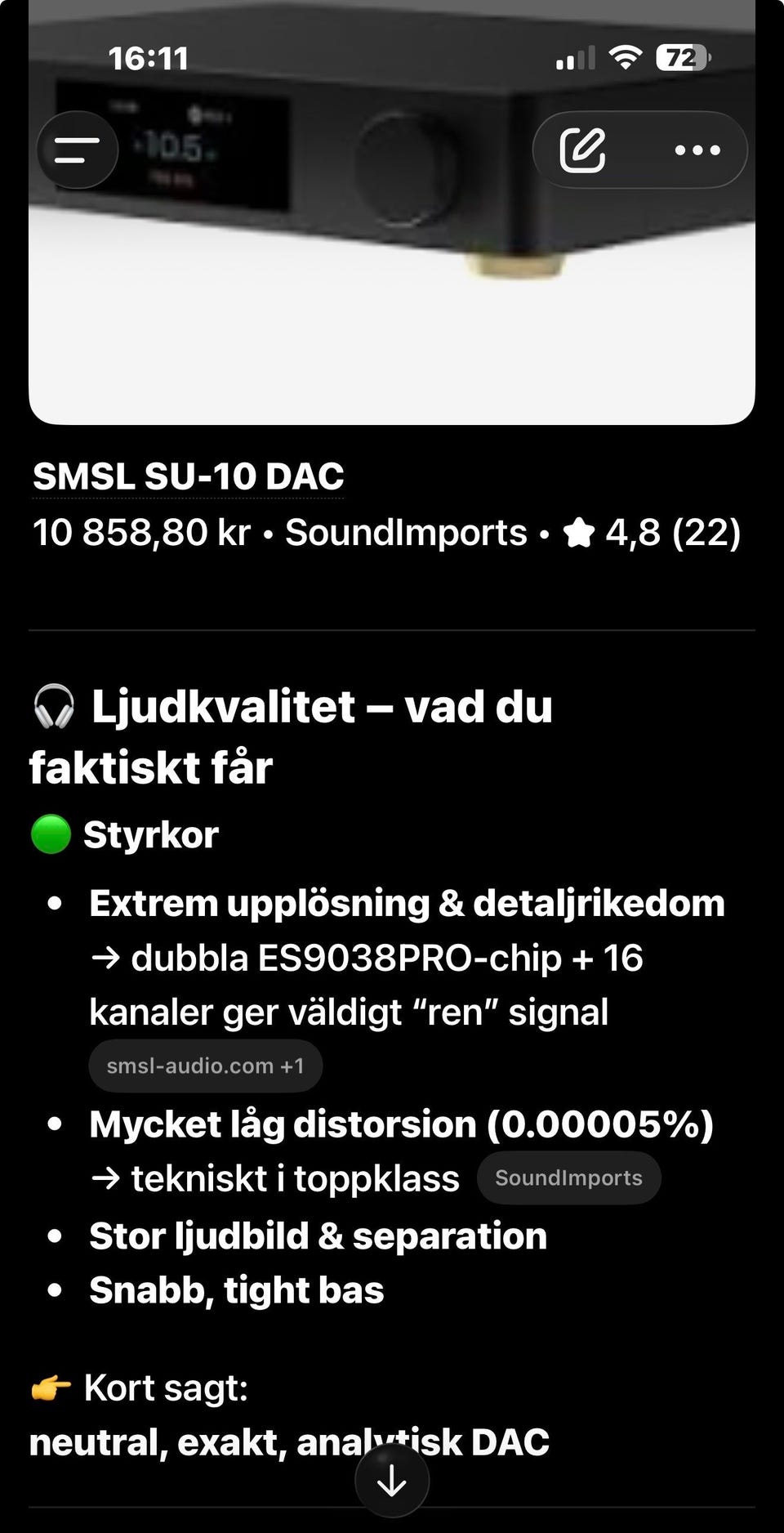Start a new chat with compose icon
Screen dimensions: 784x1533
(582, 150)
